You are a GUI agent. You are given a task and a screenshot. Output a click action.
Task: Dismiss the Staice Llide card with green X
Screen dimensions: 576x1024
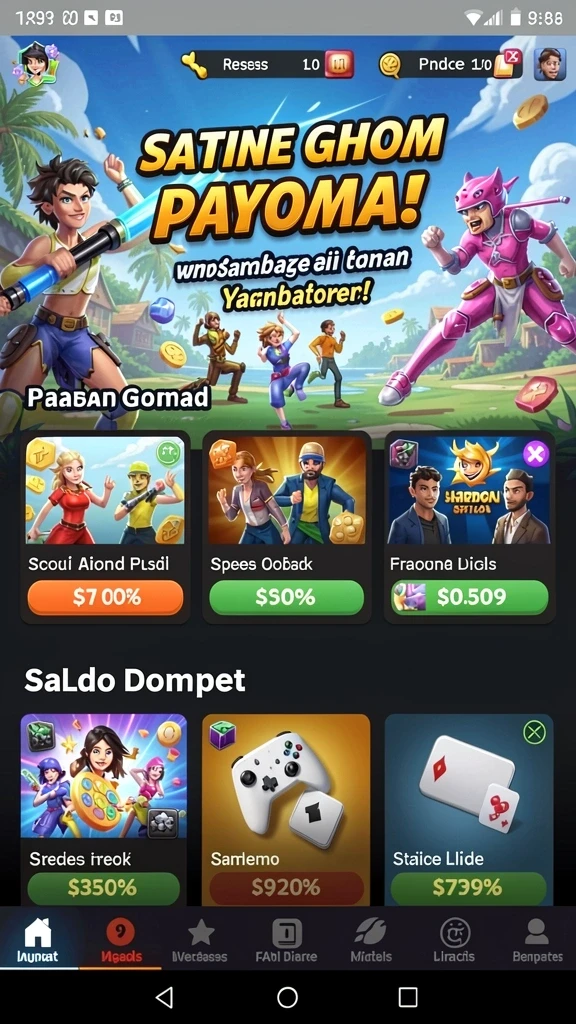pos(535,733)
